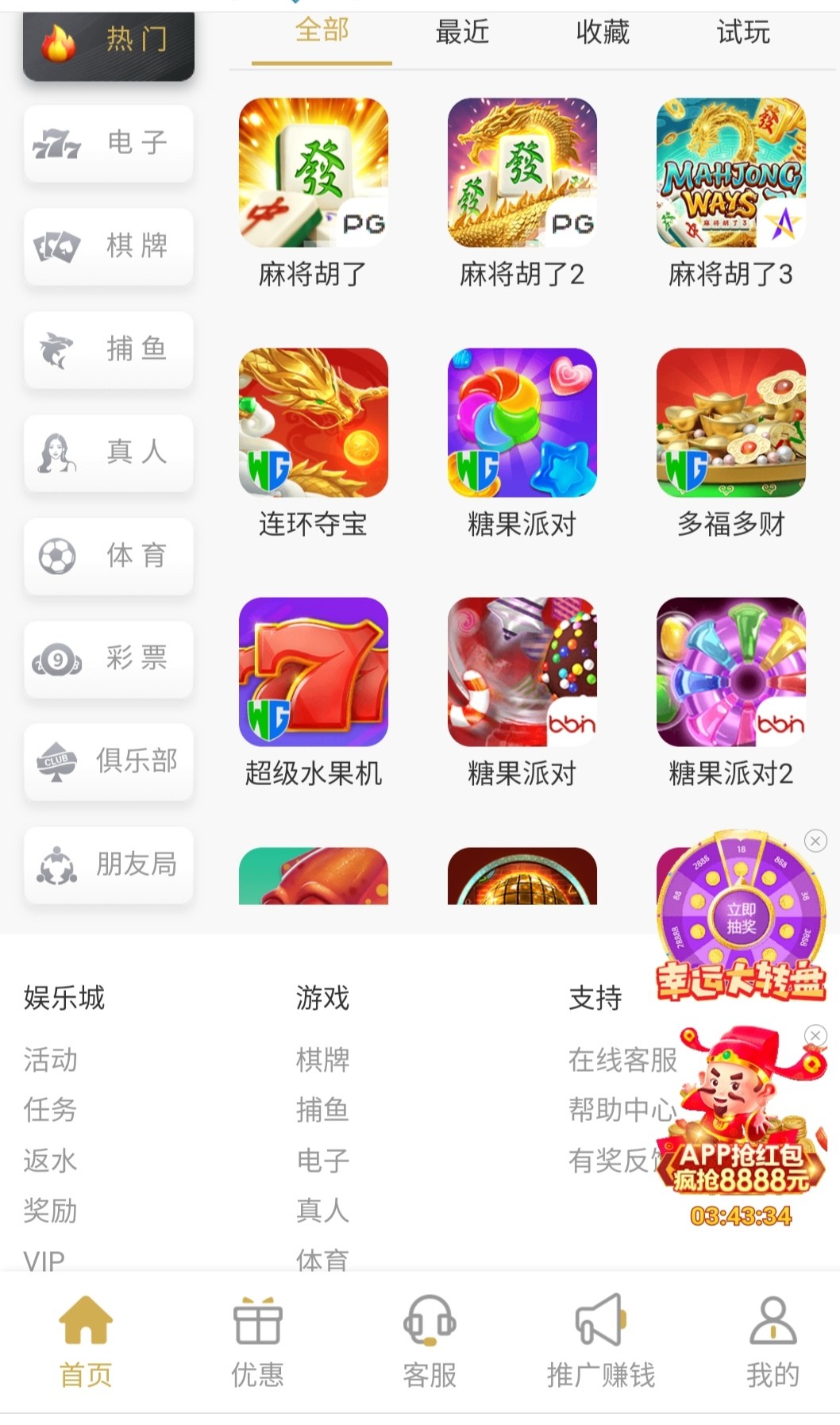Switch to the 试玩 tab
Image resolution: width=840 pixels, height=1425 pixels.
tap(743, 33)
